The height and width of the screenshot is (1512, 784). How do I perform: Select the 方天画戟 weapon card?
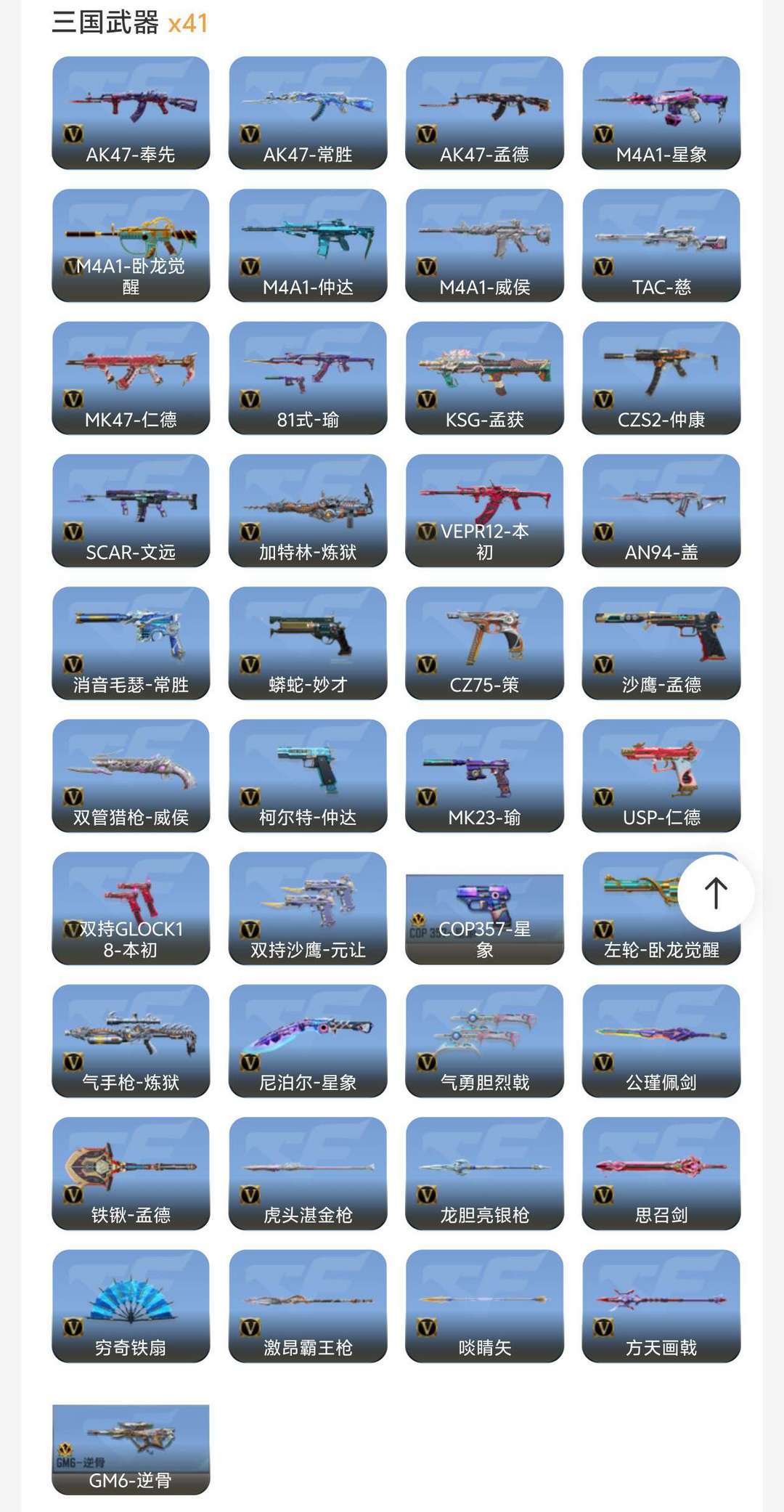661,1306
